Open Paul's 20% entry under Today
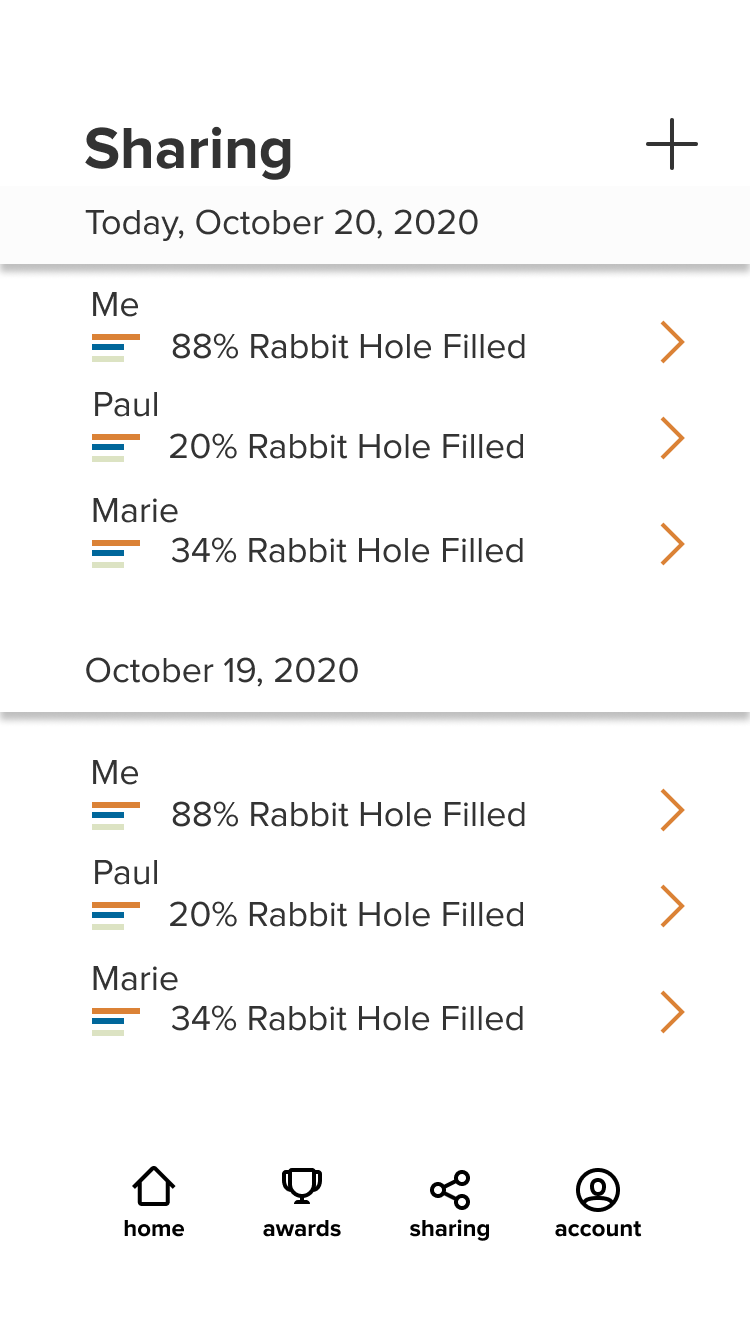 tap(388, 428)
